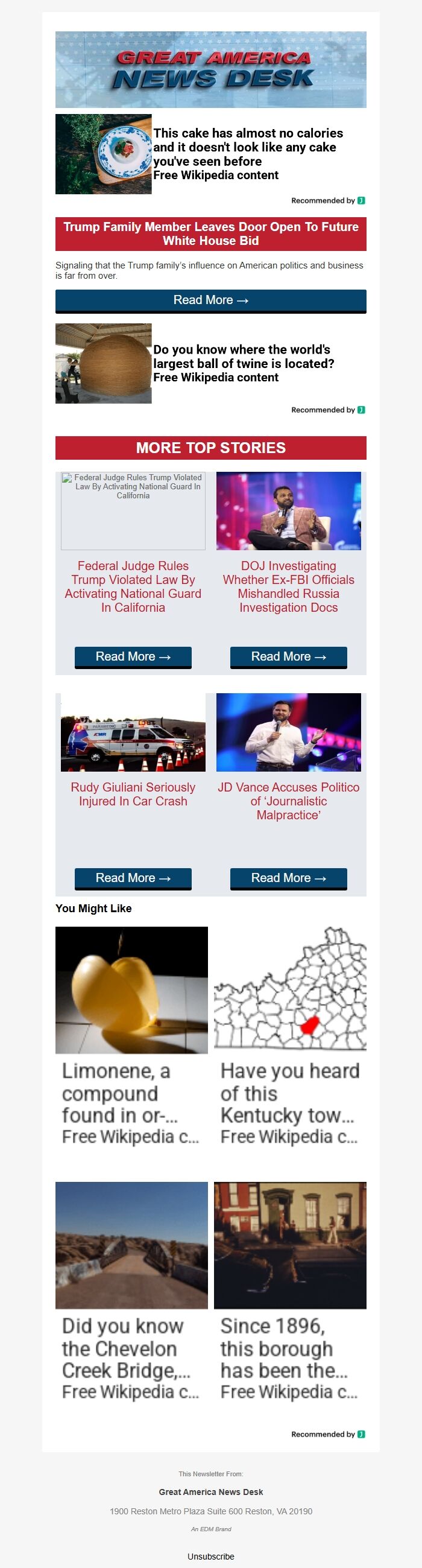Screen dimensions: 422x1568
Task: Tap the Unsubscribe link
Action: (210, 1556)
